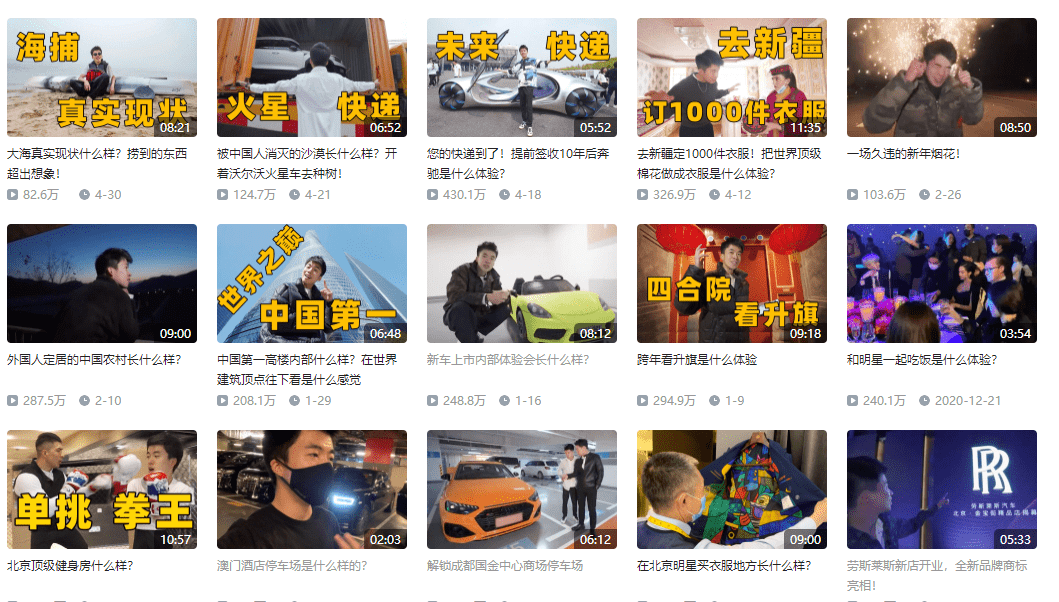Open 劳斯莱斯新店开业 video
The image size is (1059, 602).
(x=942, y=489)
